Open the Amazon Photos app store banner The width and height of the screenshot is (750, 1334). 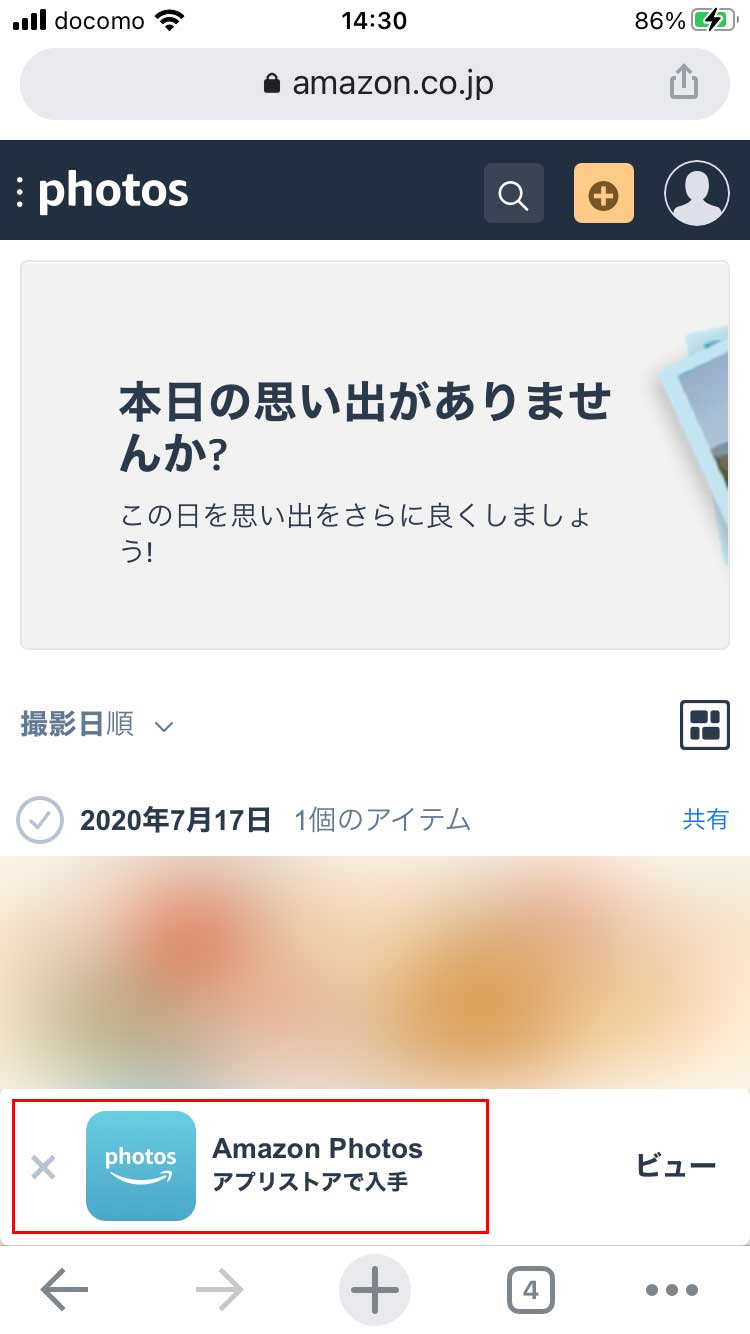tap(300, 1166)
